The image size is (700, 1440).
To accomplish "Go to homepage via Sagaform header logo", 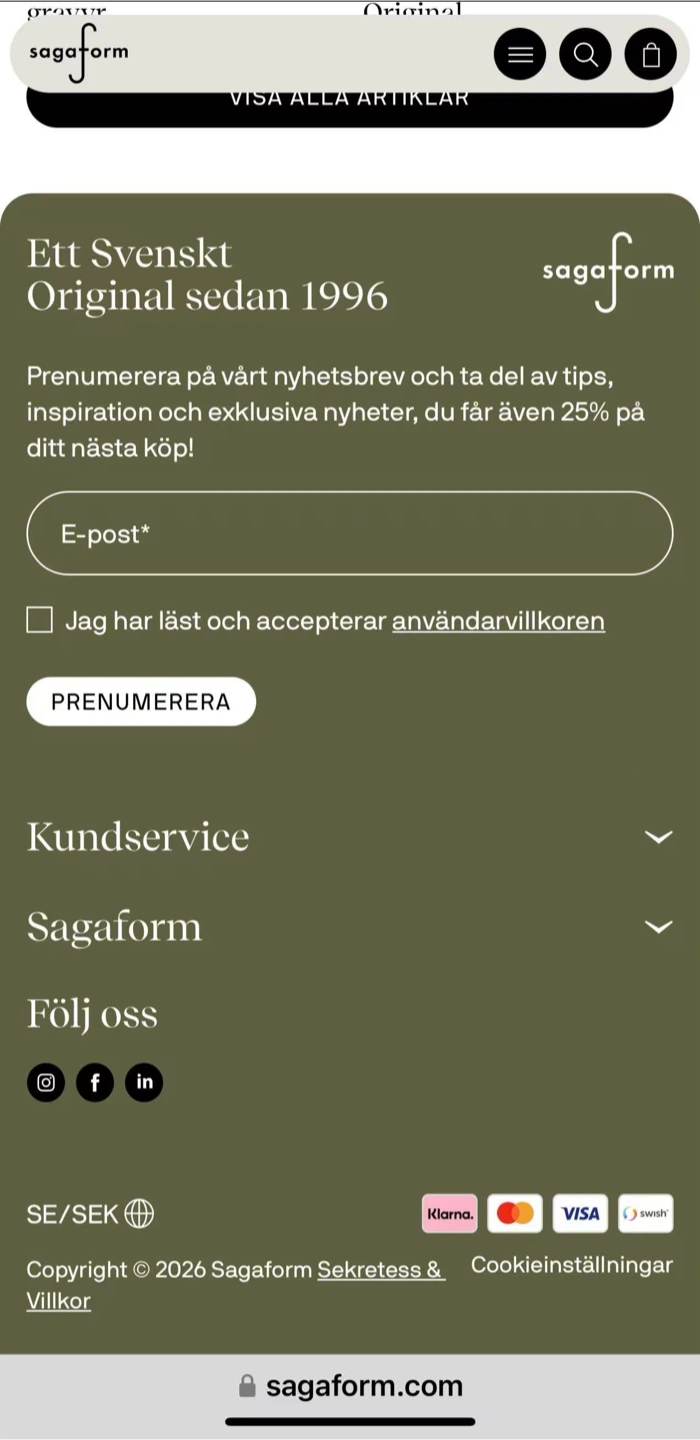I will [x=79, y=53].
